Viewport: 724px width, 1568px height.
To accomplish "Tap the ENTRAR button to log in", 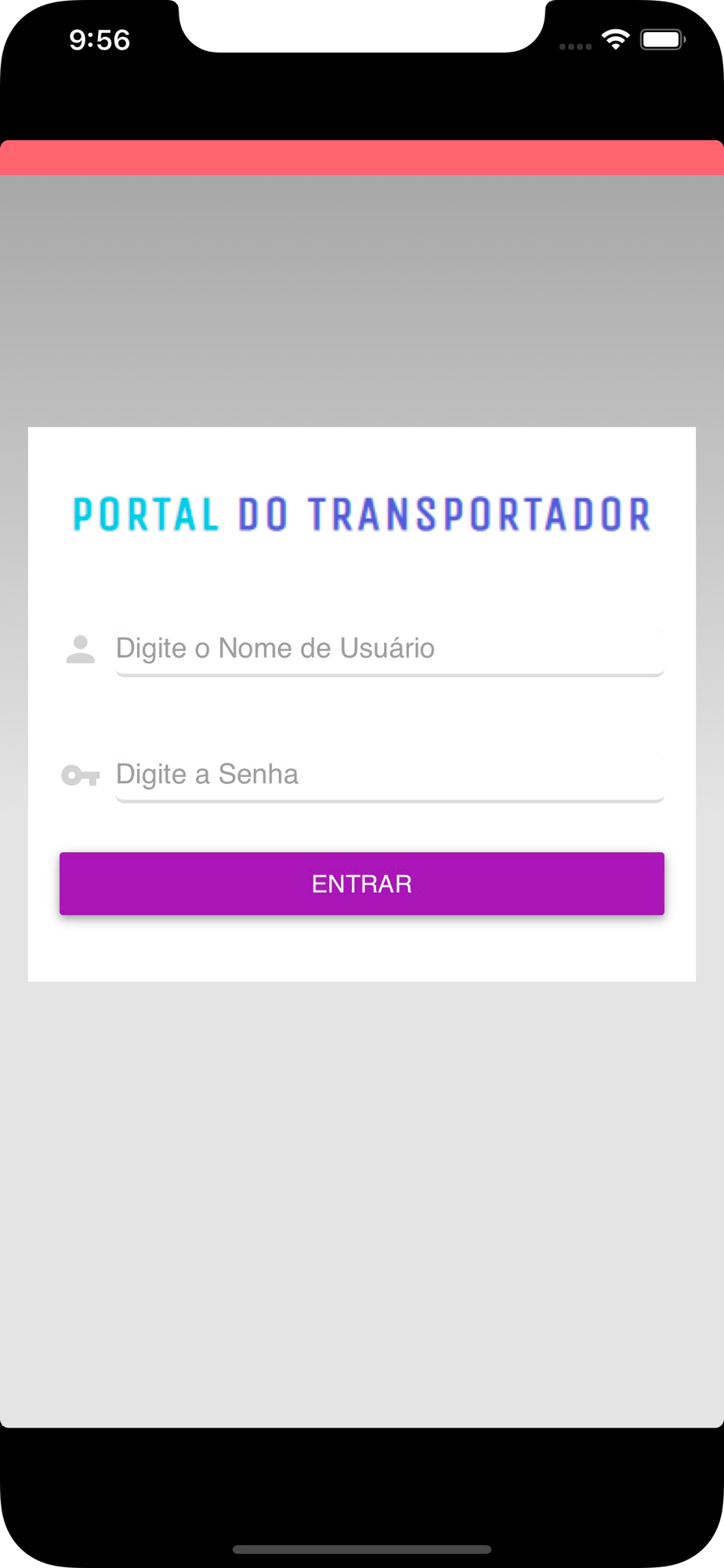I will click(362, 884).
